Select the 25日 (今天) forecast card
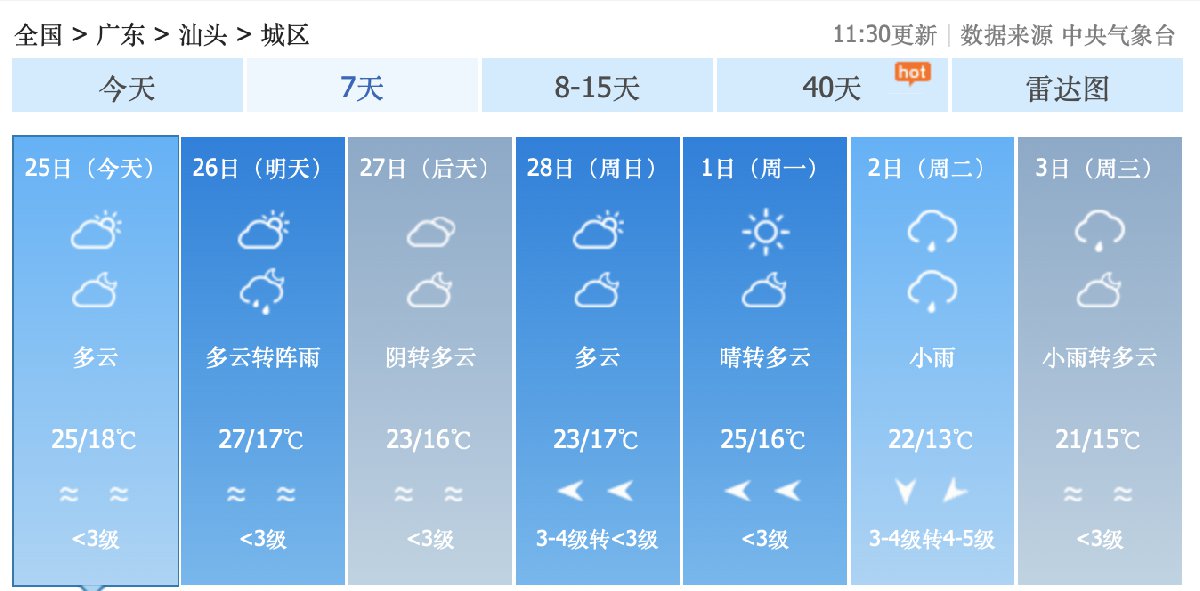Viewport: 1200px width, 591px height. point(96,360)
